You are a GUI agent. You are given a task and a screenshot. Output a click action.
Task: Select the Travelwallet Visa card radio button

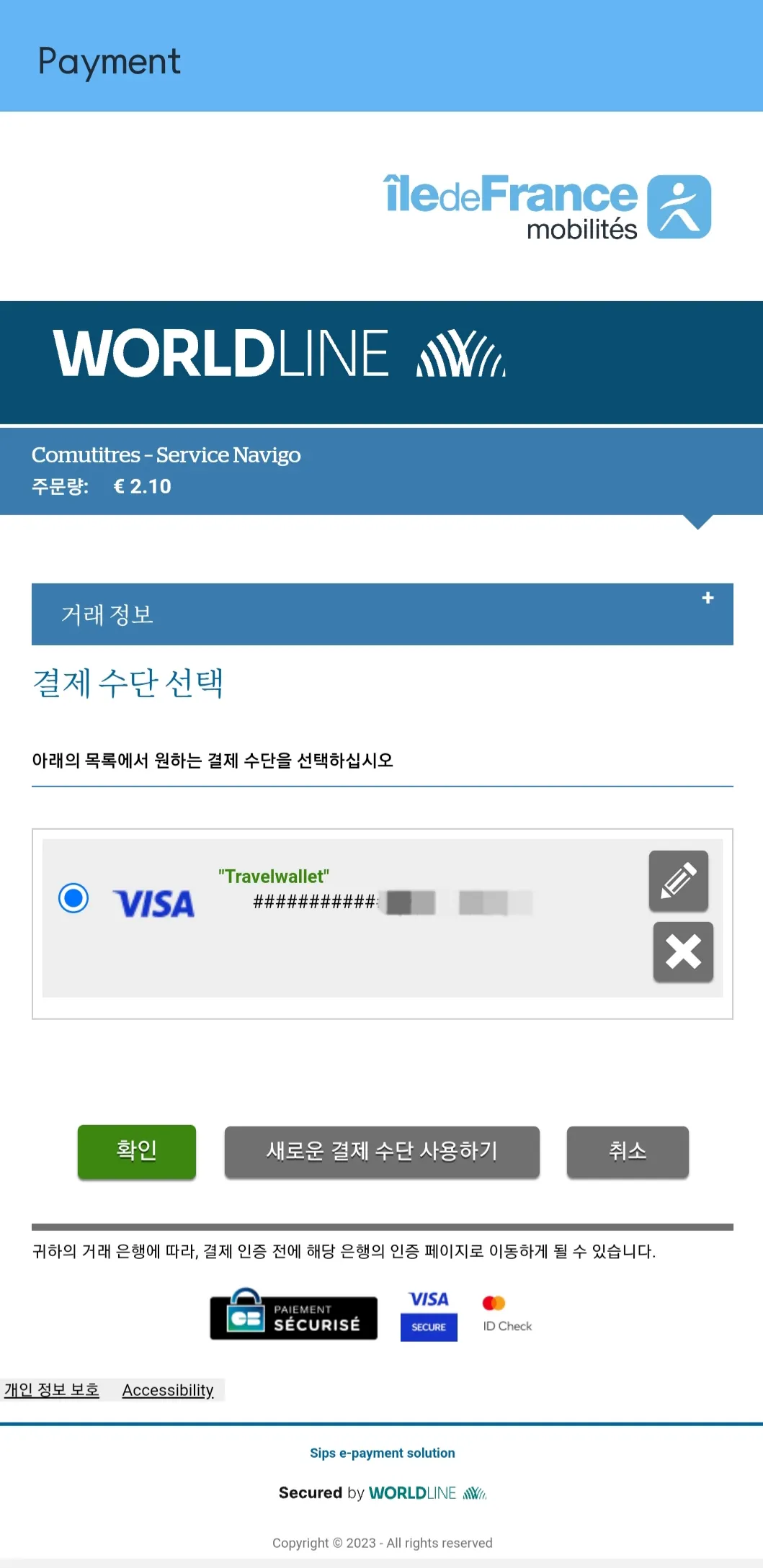pos(73,898)
